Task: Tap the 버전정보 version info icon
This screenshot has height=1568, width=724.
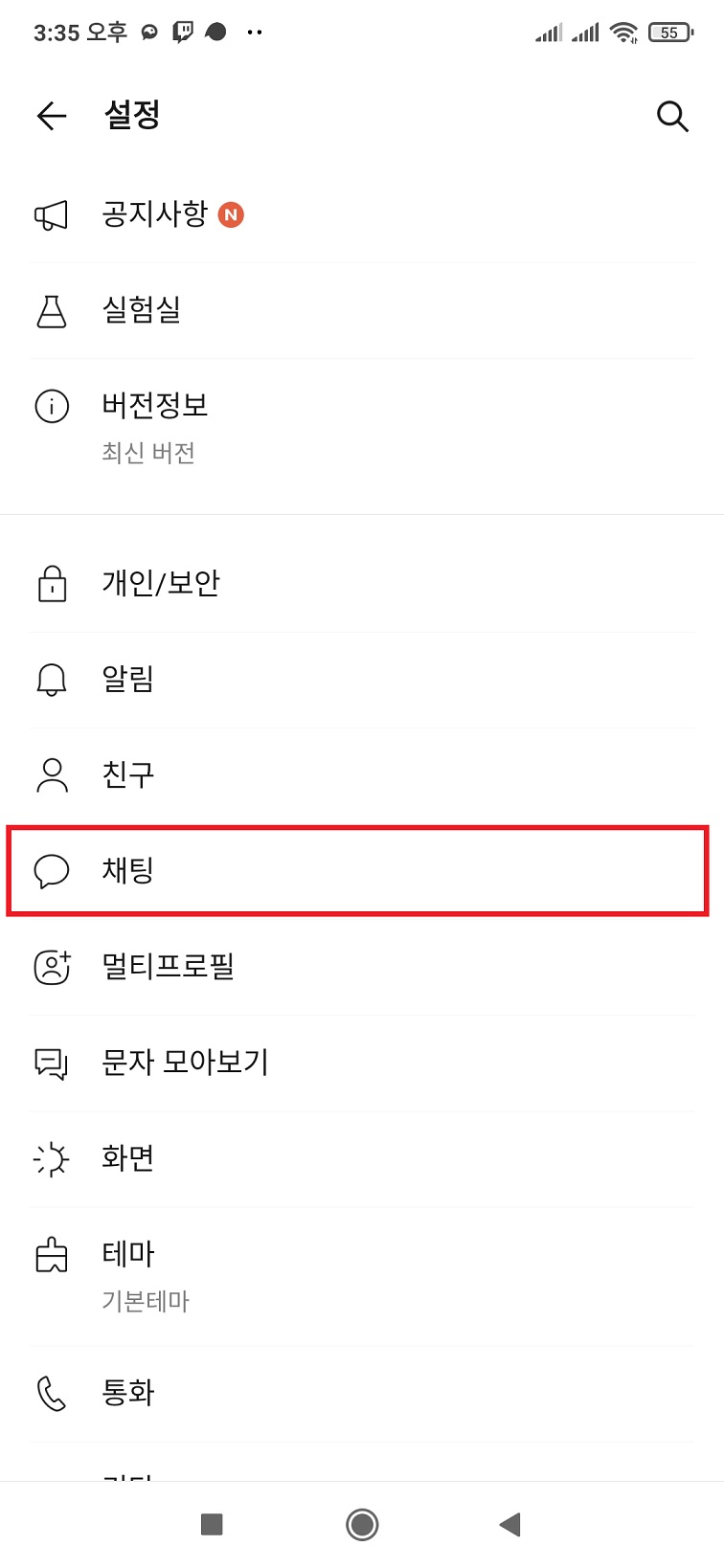Action: [x=52, y=406]
